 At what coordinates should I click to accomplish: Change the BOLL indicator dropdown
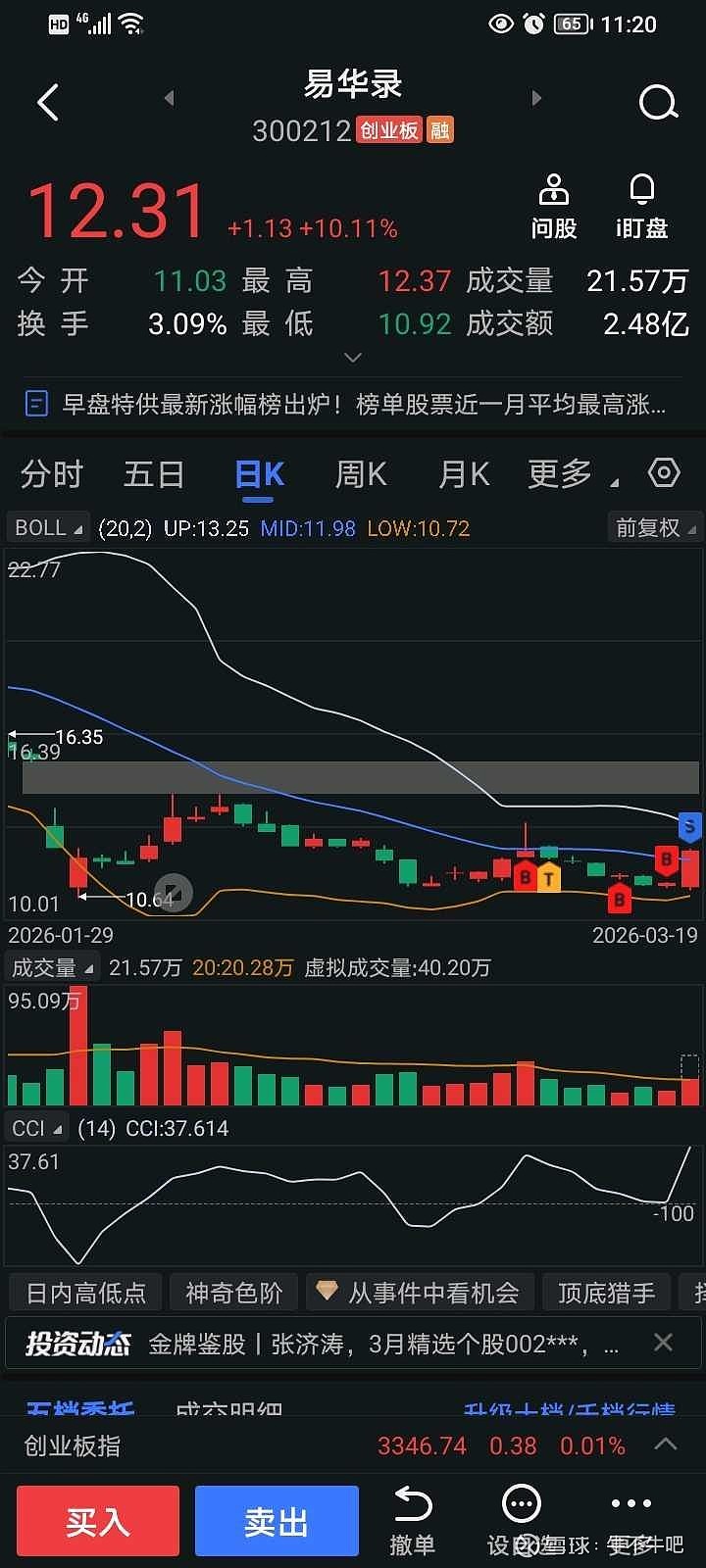tap(49, 527)
